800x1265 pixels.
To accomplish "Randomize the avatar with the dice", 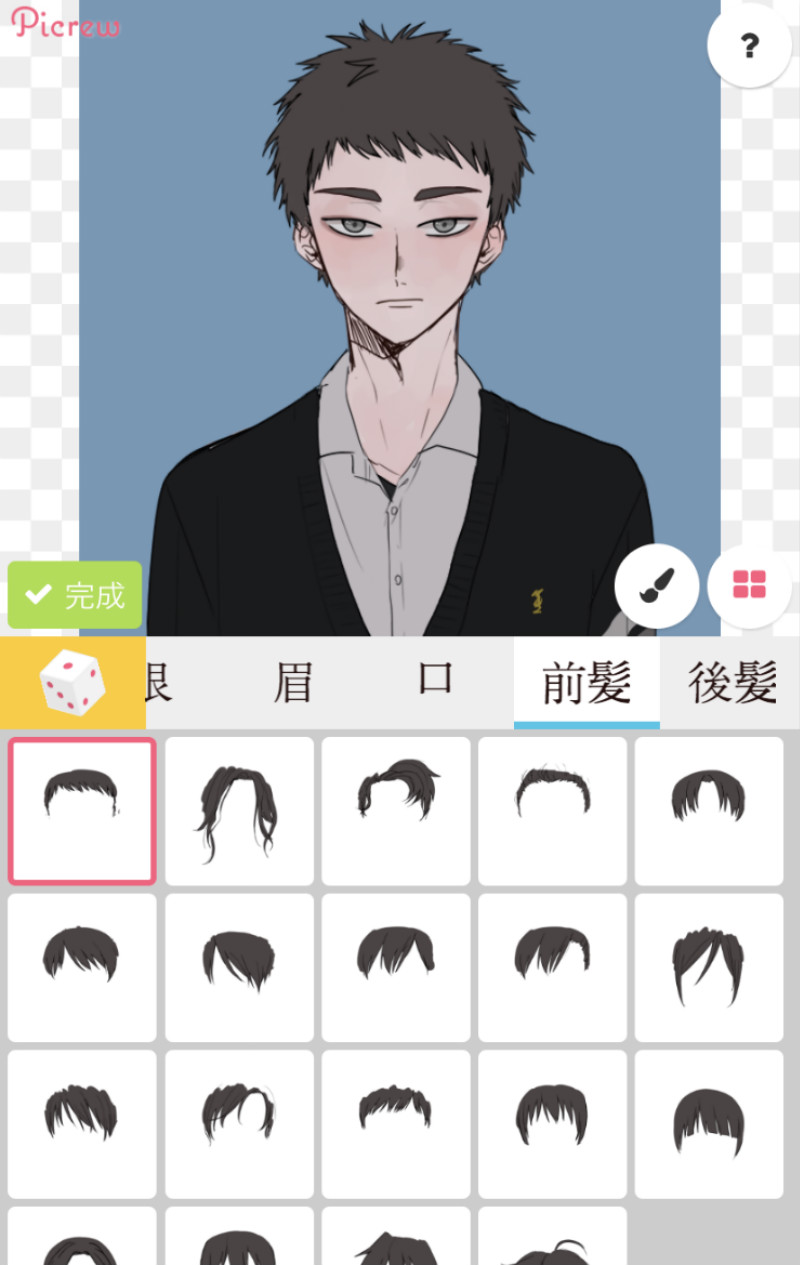I will [x=72, y=684].
